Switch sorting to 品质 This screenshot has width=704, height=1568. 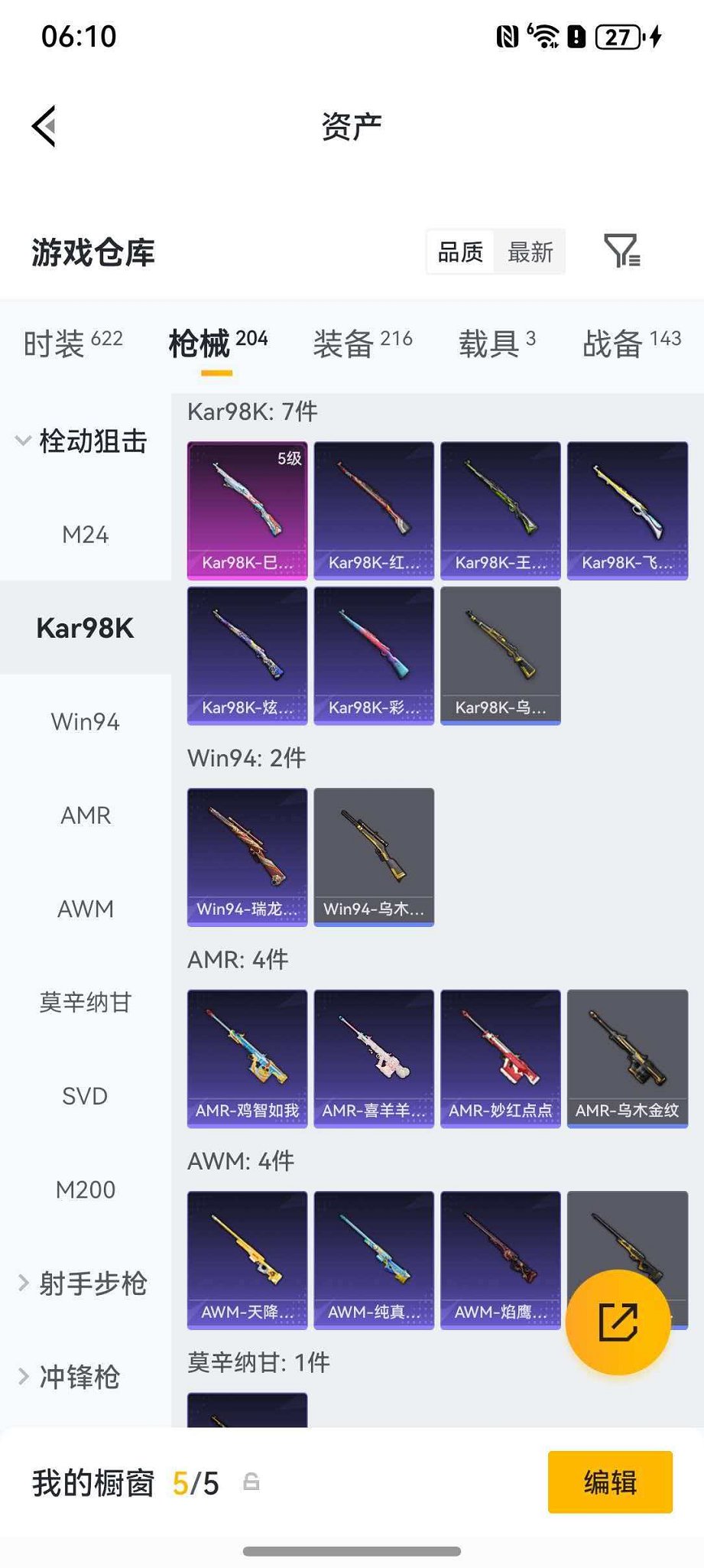coord(459,252)
